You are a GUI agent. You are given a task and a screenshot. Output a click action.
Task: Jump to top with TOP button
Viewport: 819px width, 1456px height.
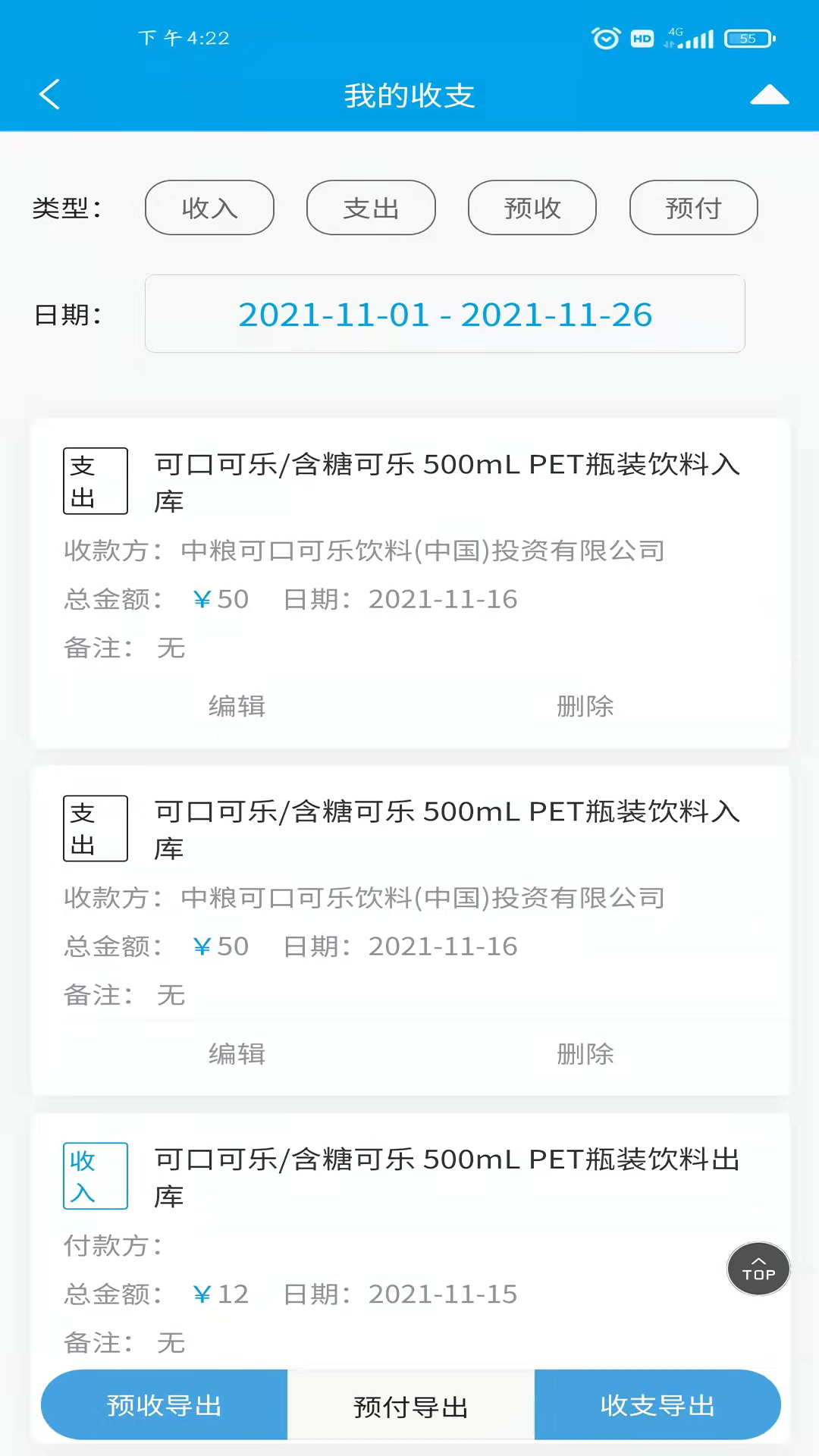[x=758, y=1269]
